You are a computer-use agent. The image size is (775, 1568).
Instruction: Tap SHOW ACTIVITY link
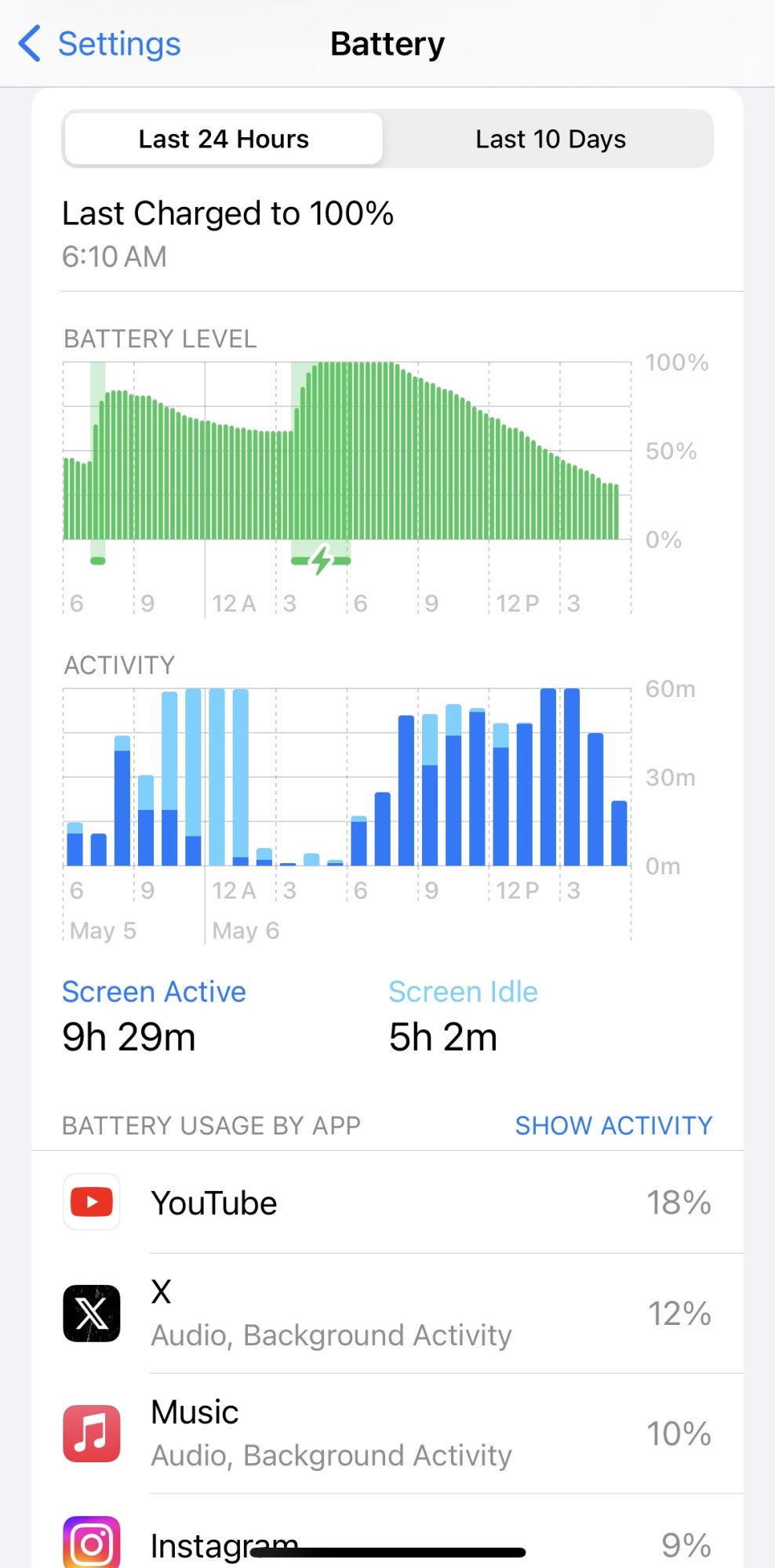(613, 1125)
